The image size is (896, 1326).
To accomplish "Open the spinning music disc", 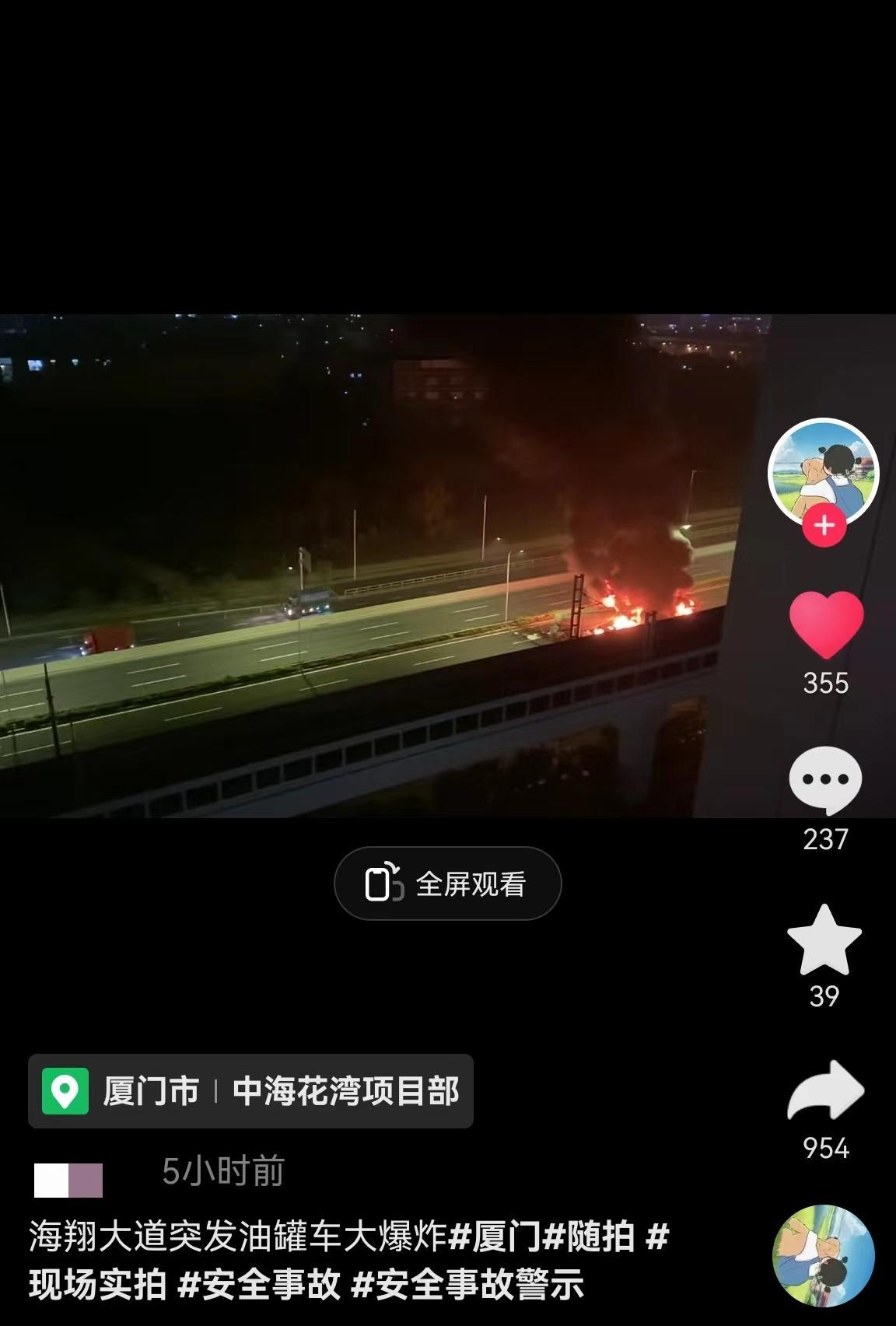I will pos(824,1256).
